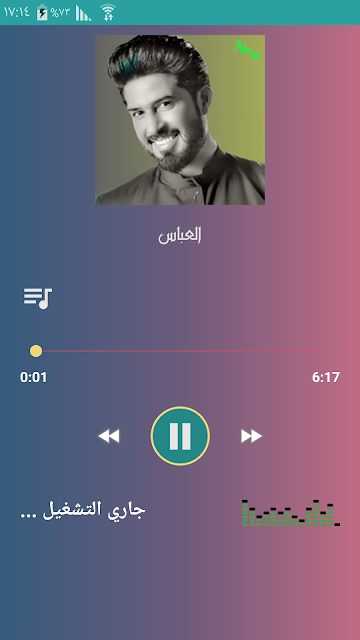
Task: Tap the seek bar to jump ahead
Action: 180,351
